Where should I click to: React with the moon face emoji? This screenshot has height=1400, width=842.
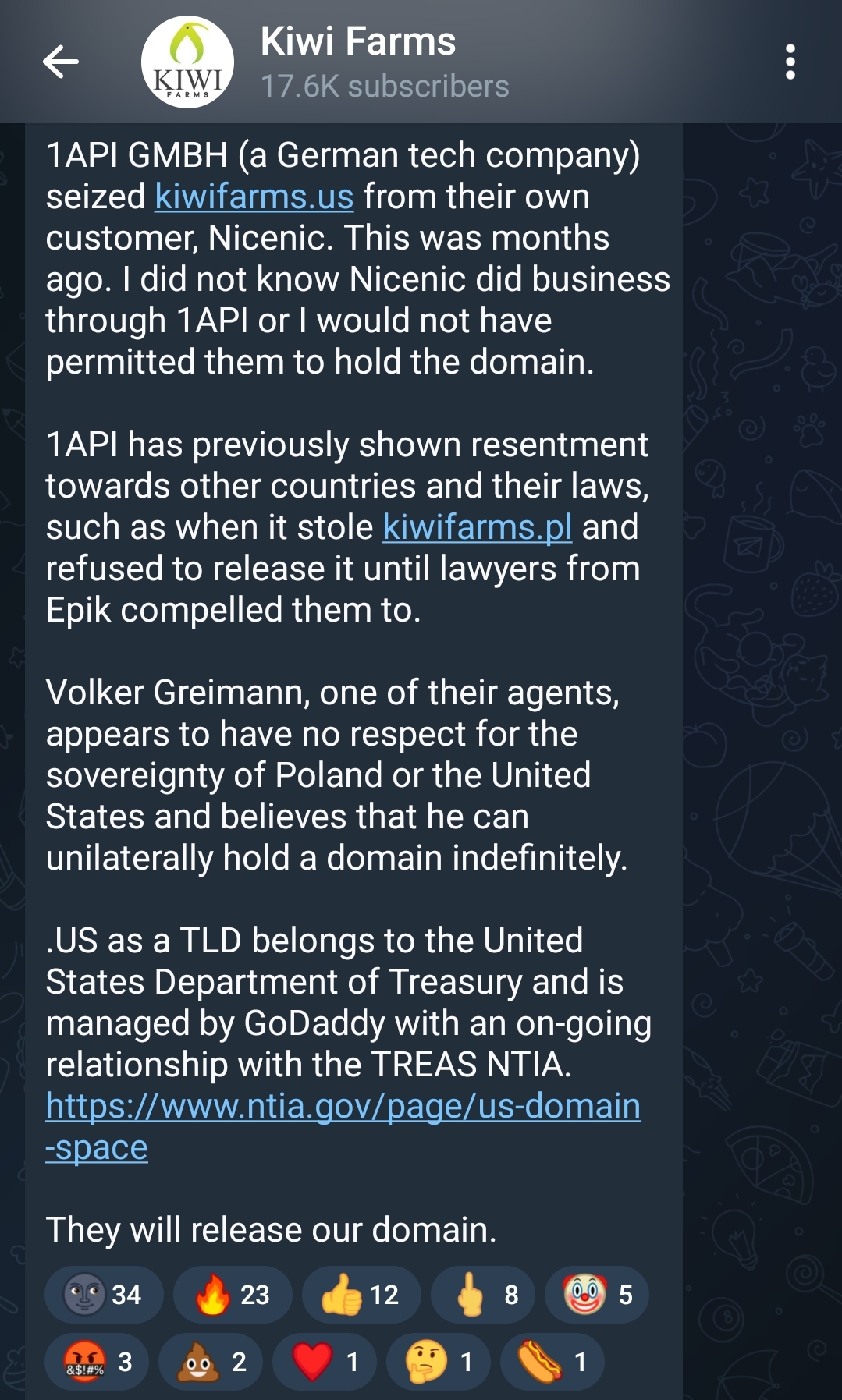pyautogui.click(x=103, y=1295)
